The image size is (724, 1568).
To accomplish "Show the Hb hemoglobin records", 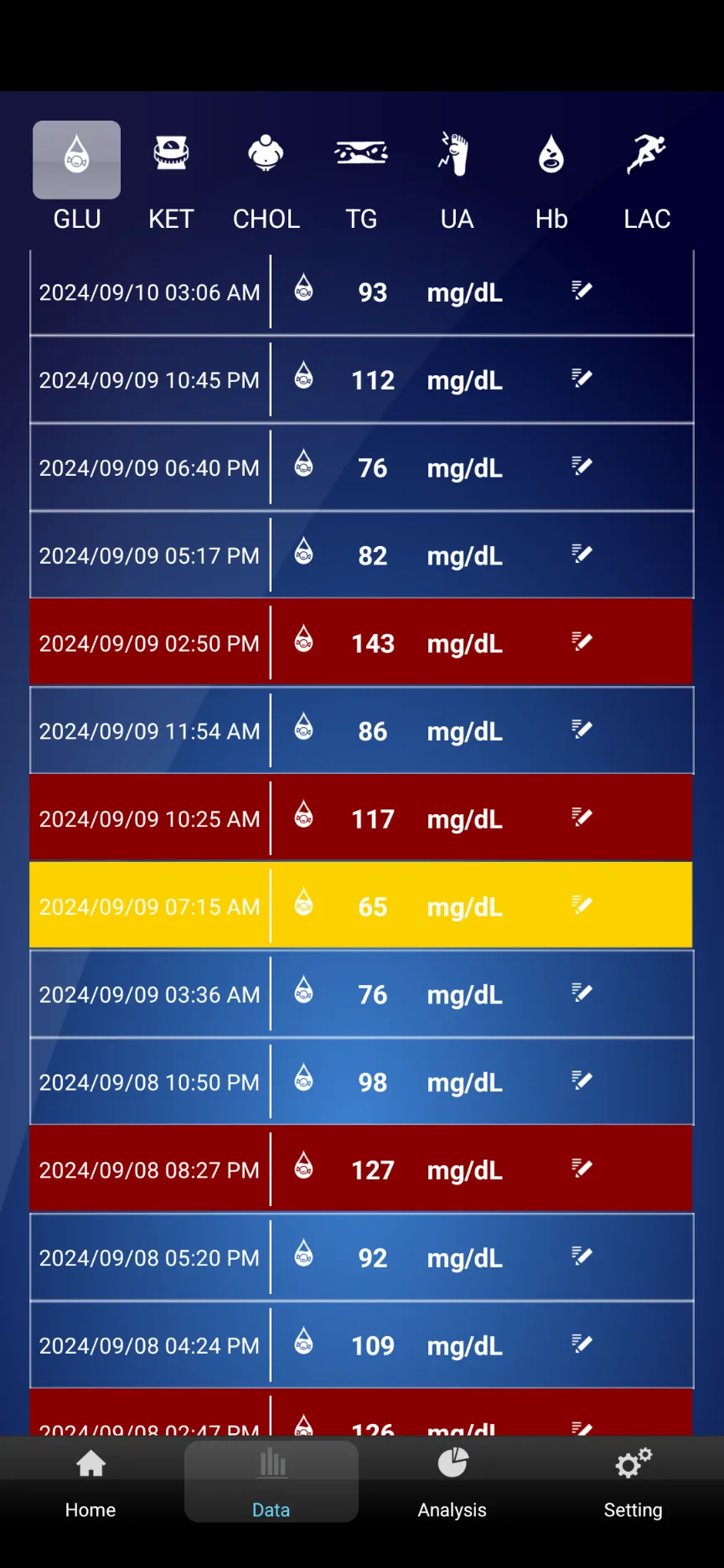I will click(x=551, y=177).
